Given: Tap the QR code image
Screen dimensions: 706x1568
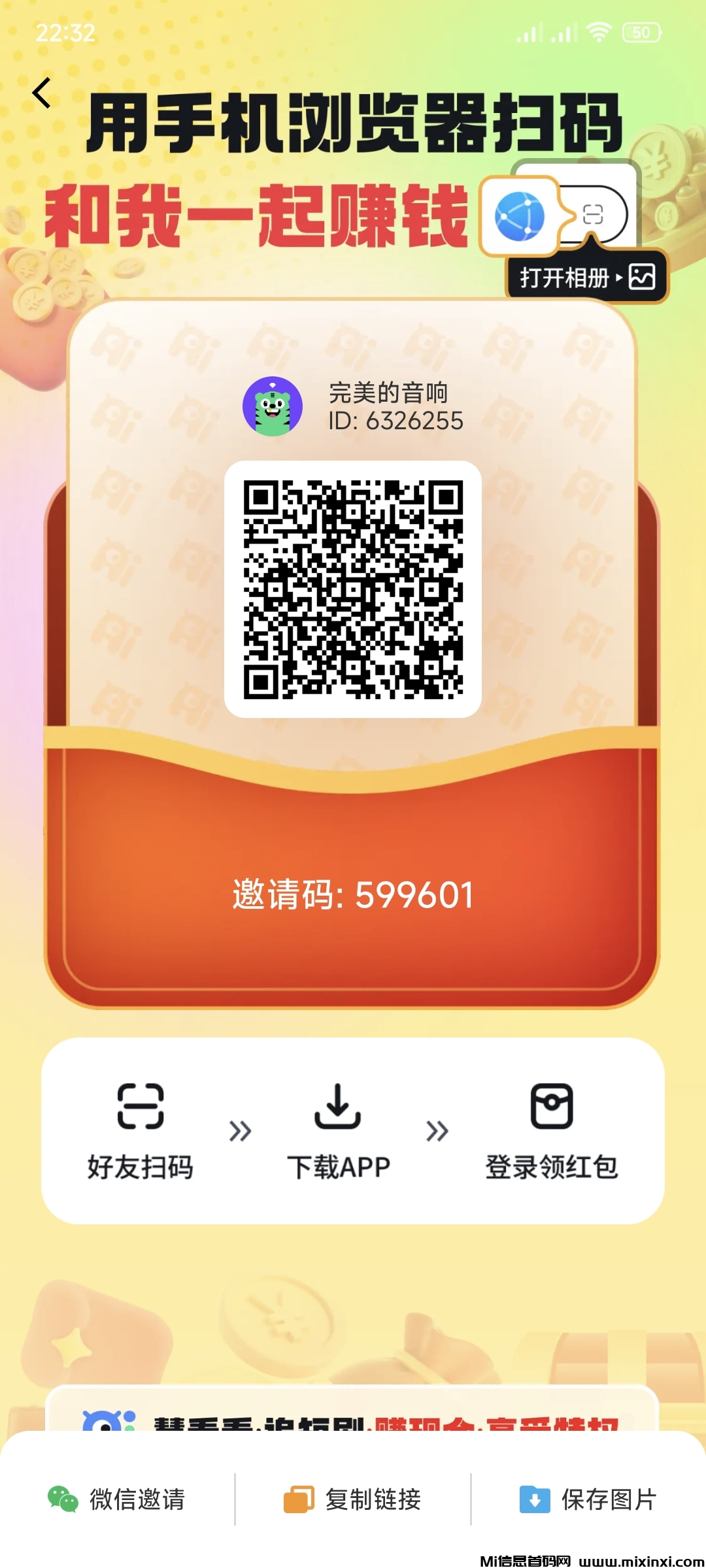Looking at the screenshot, I should 353,588.
